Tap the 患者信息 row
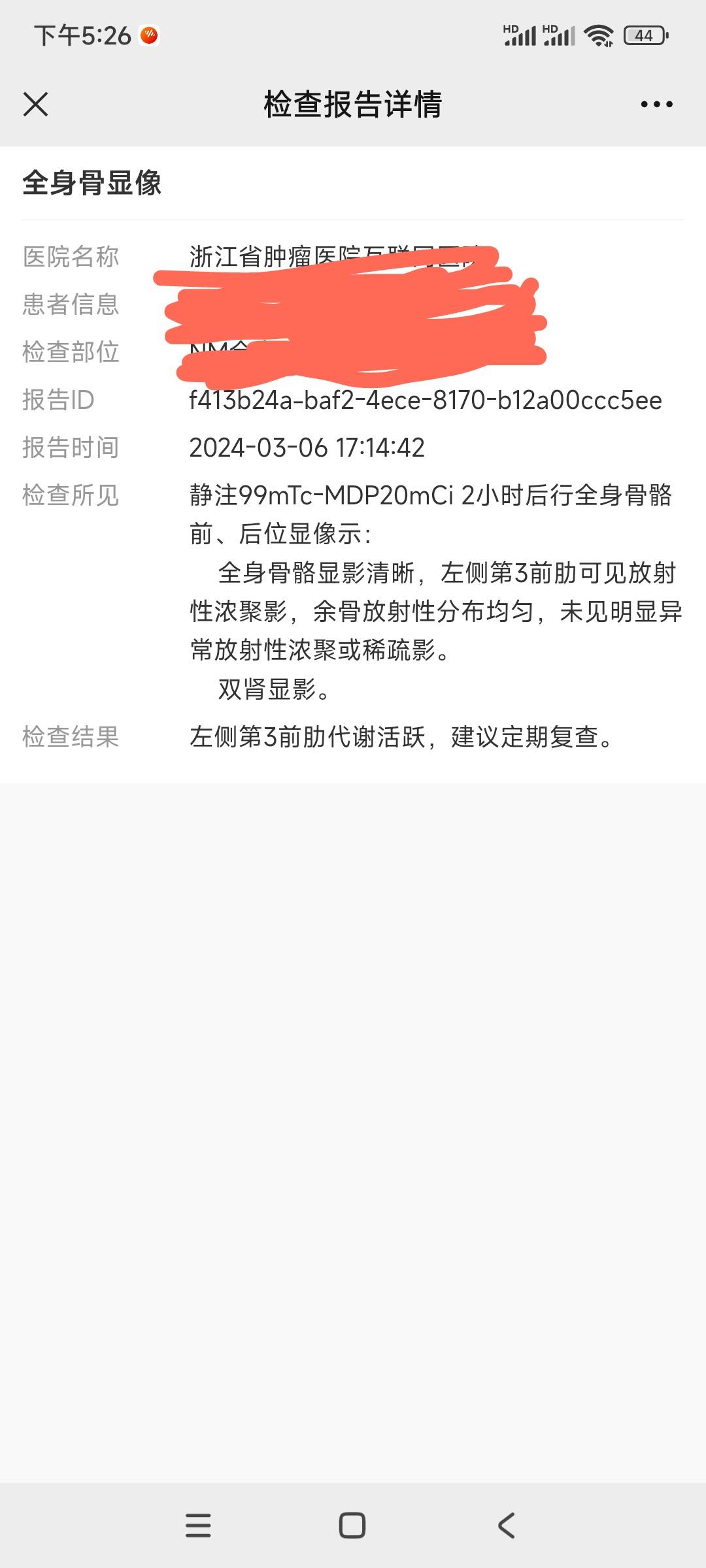Screen dimensions: 706x1568 (x=71, y=305)
